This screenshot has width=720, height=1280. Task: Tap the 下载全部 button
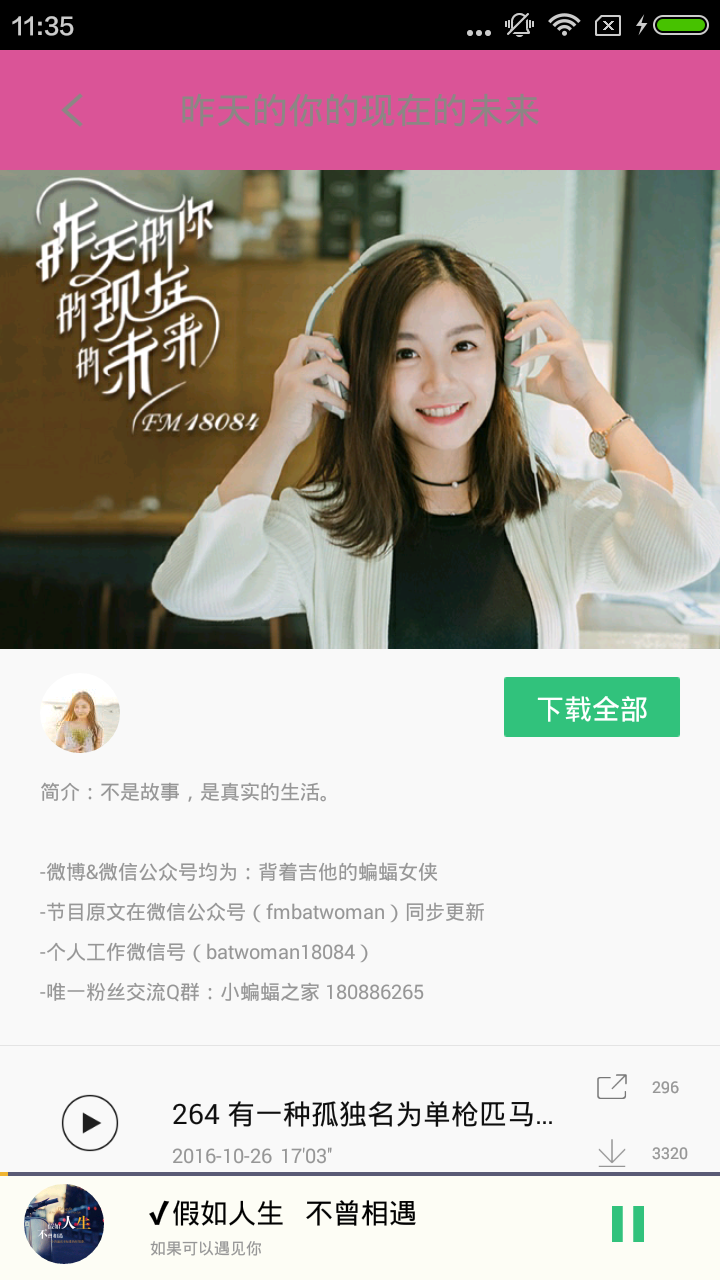591,707
